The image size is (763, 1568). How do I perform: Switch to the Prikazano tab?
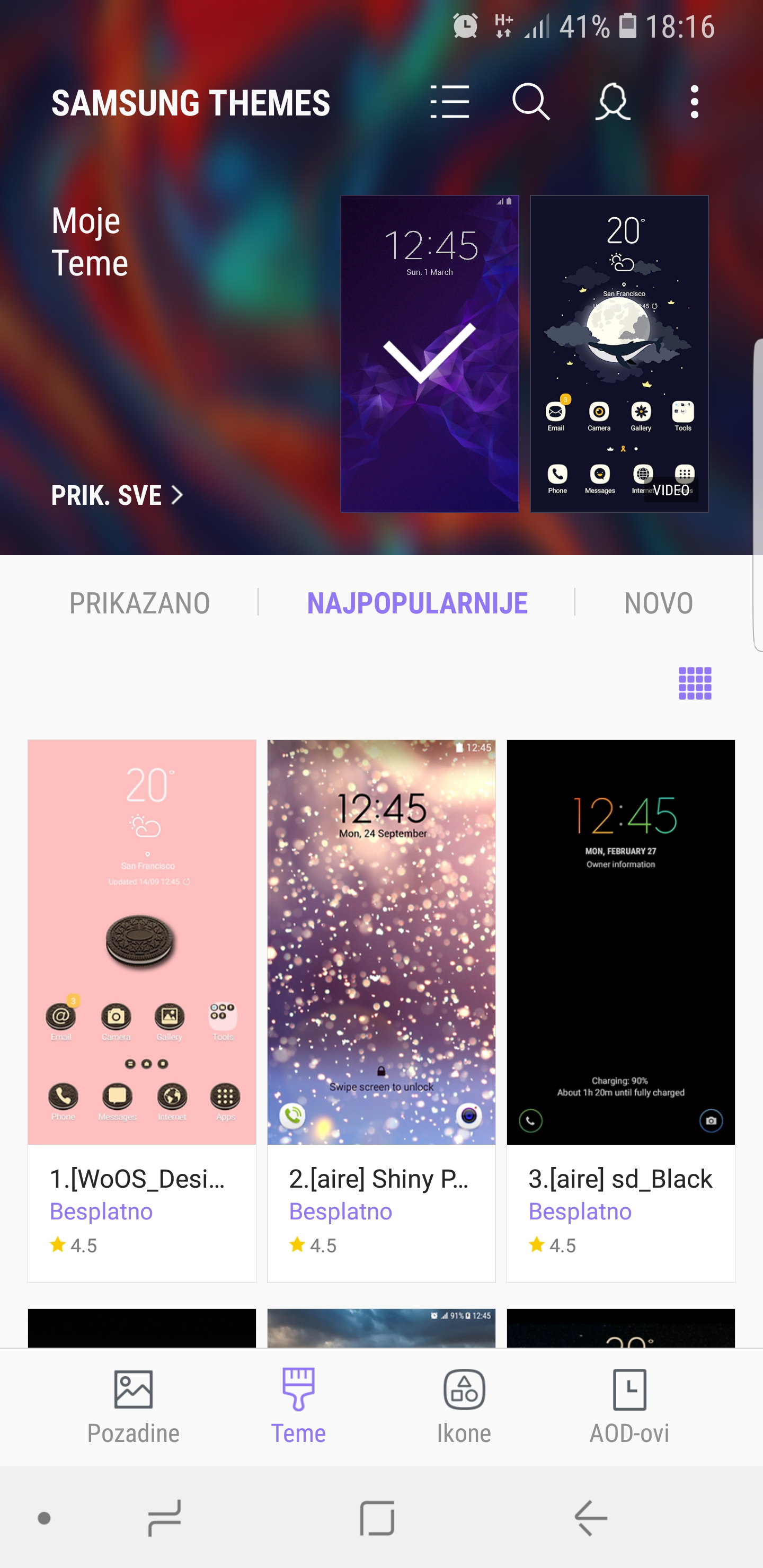[139, 603]
